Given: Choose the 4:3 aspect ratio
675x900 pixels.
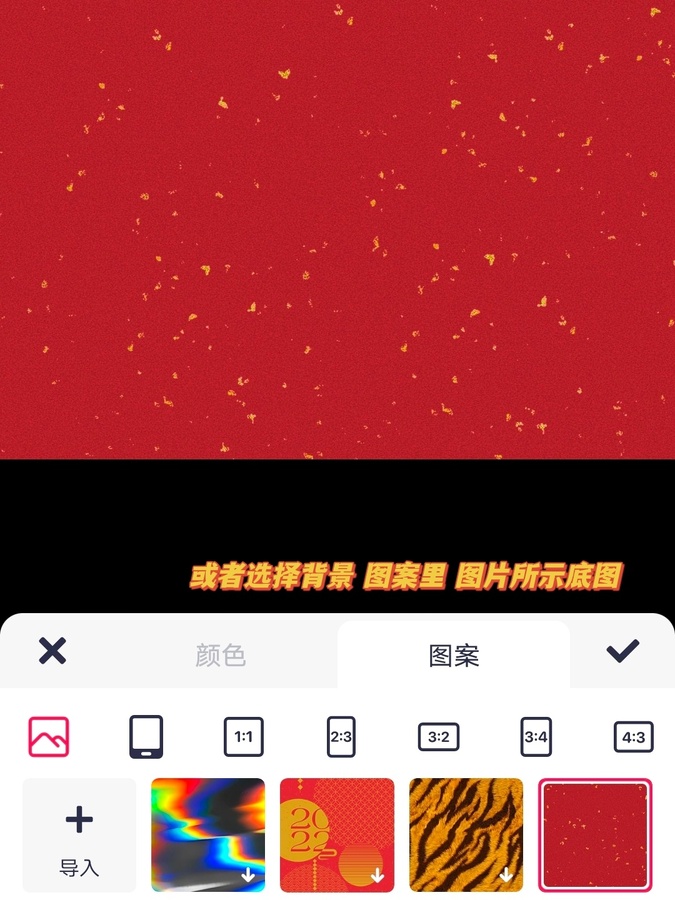Looking at the screenshot, I should (633, 738).
